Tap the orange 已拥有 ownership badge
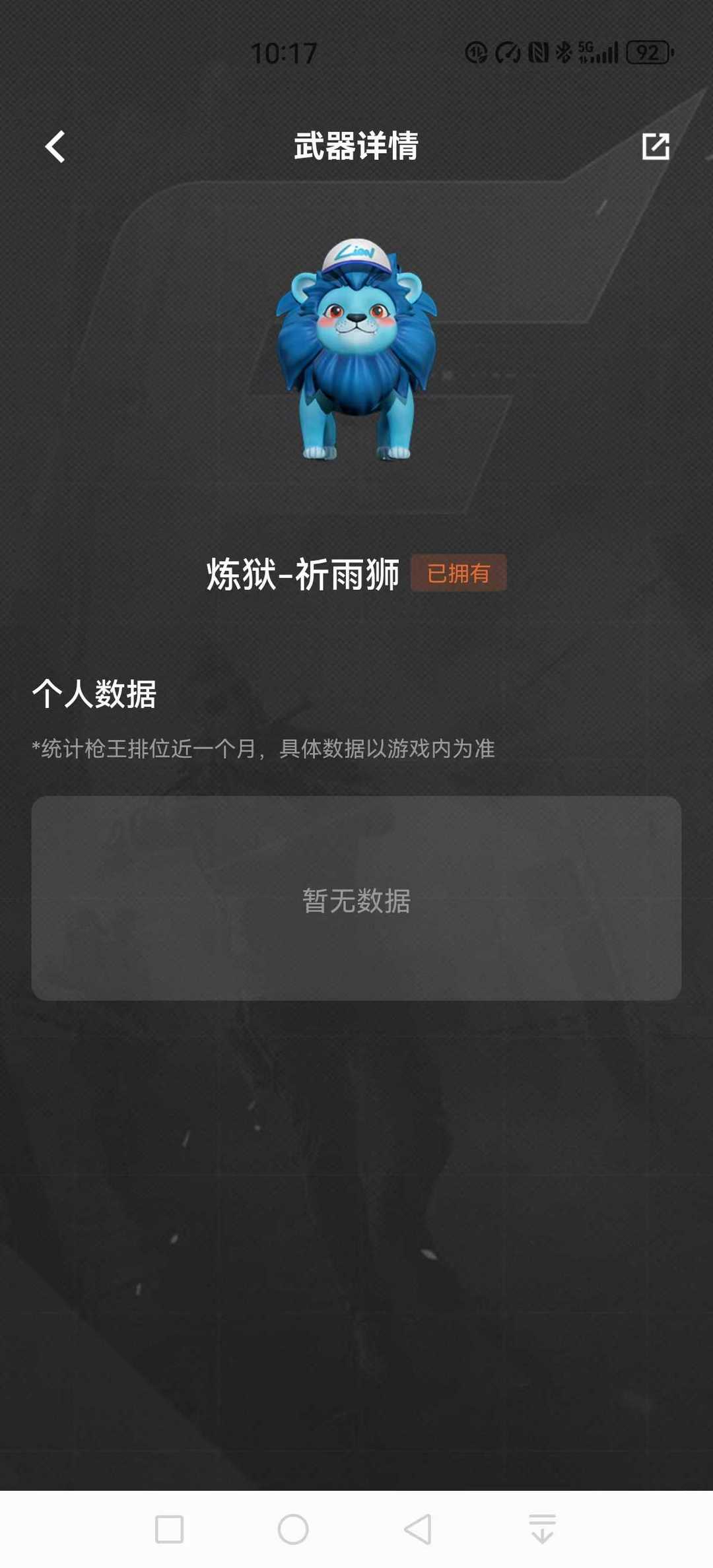 pyautogui.click(x=460, y=575)
